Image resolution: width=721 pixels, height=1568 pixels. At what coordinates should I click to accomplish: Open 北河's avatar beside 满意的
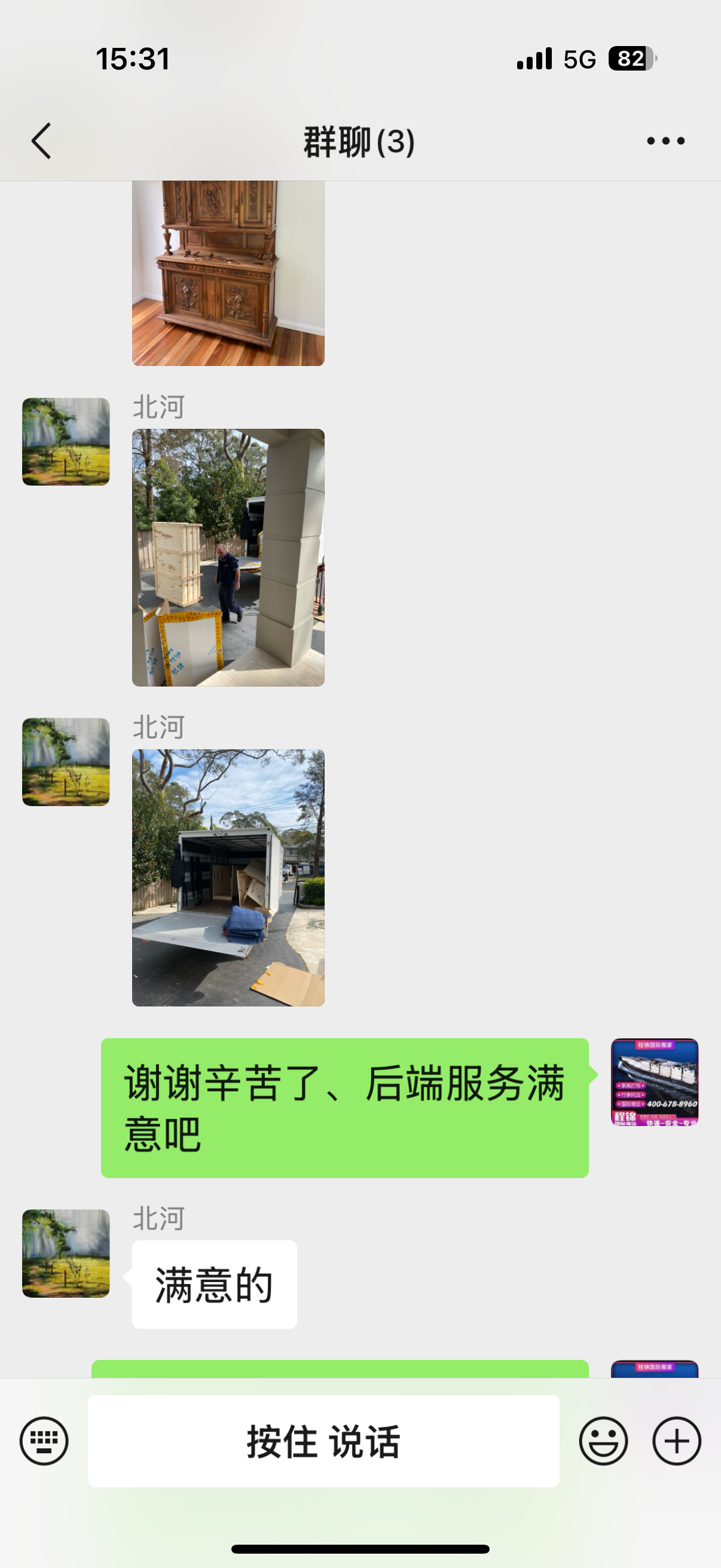(66, 1253)
